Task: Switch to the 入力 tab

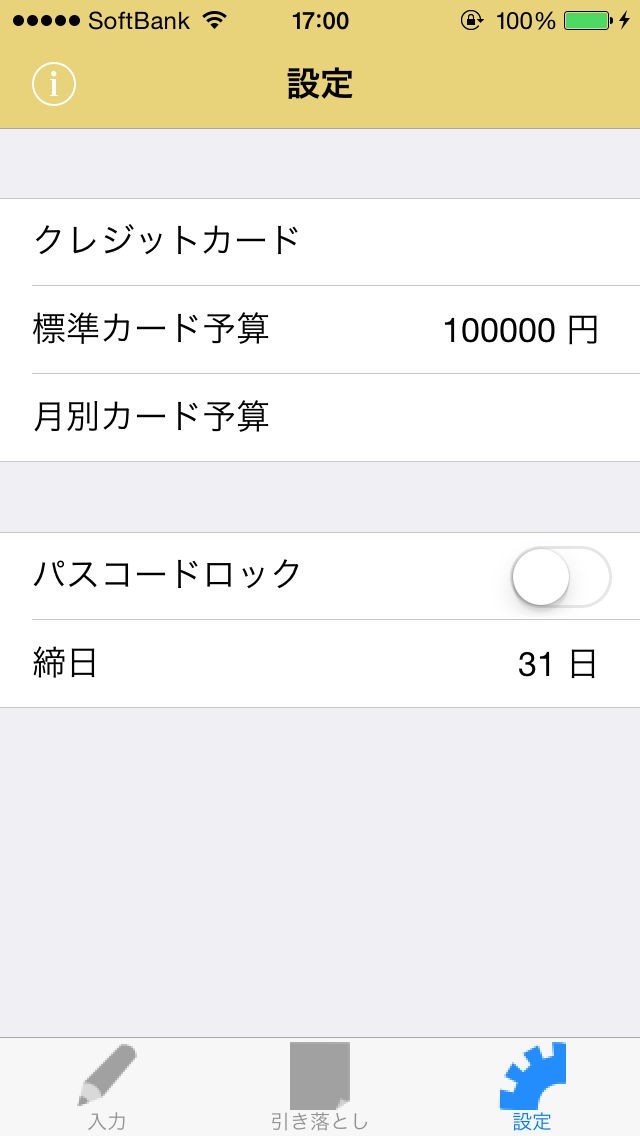Action: tap(107, 1088)
